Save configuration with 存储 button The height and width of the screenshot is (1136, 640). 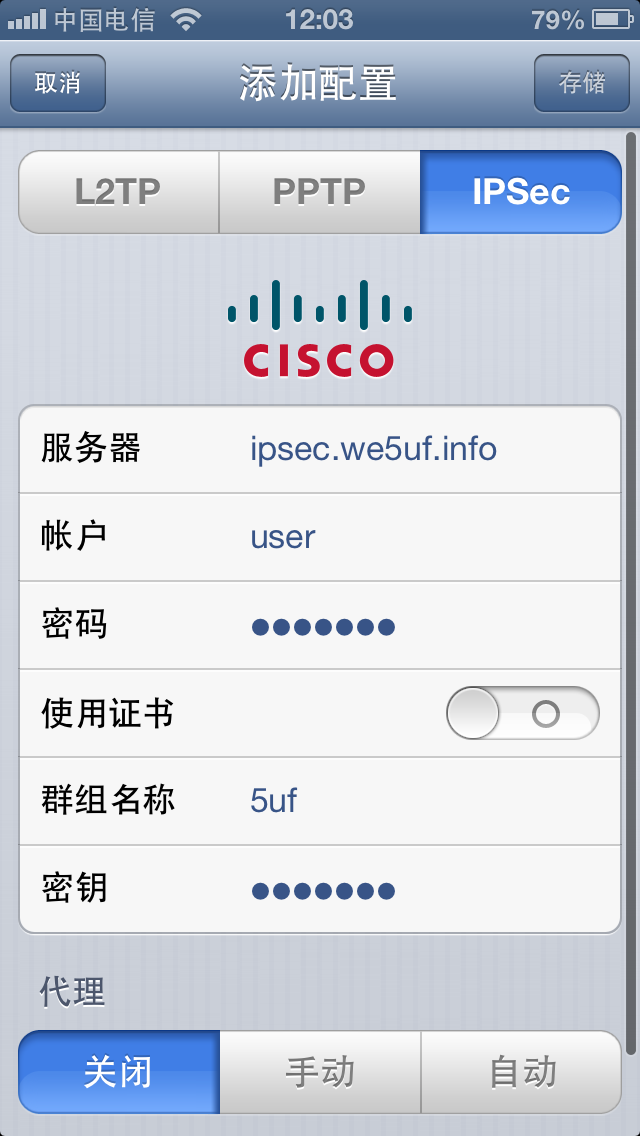[x=581, y=83]
